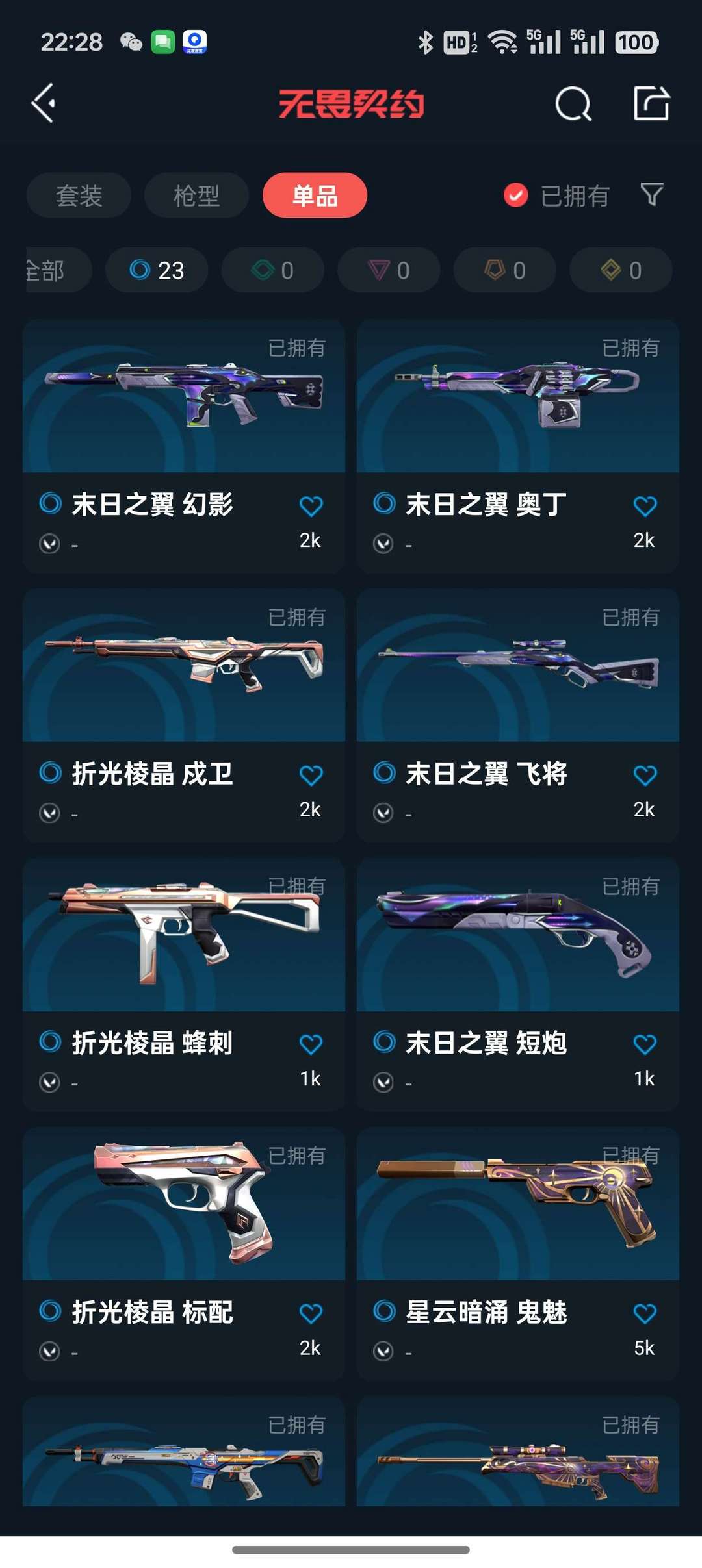The width and height of the screenshot is (702, 1568).
Task: Select the 单品 tab
Action: [315, 196]
